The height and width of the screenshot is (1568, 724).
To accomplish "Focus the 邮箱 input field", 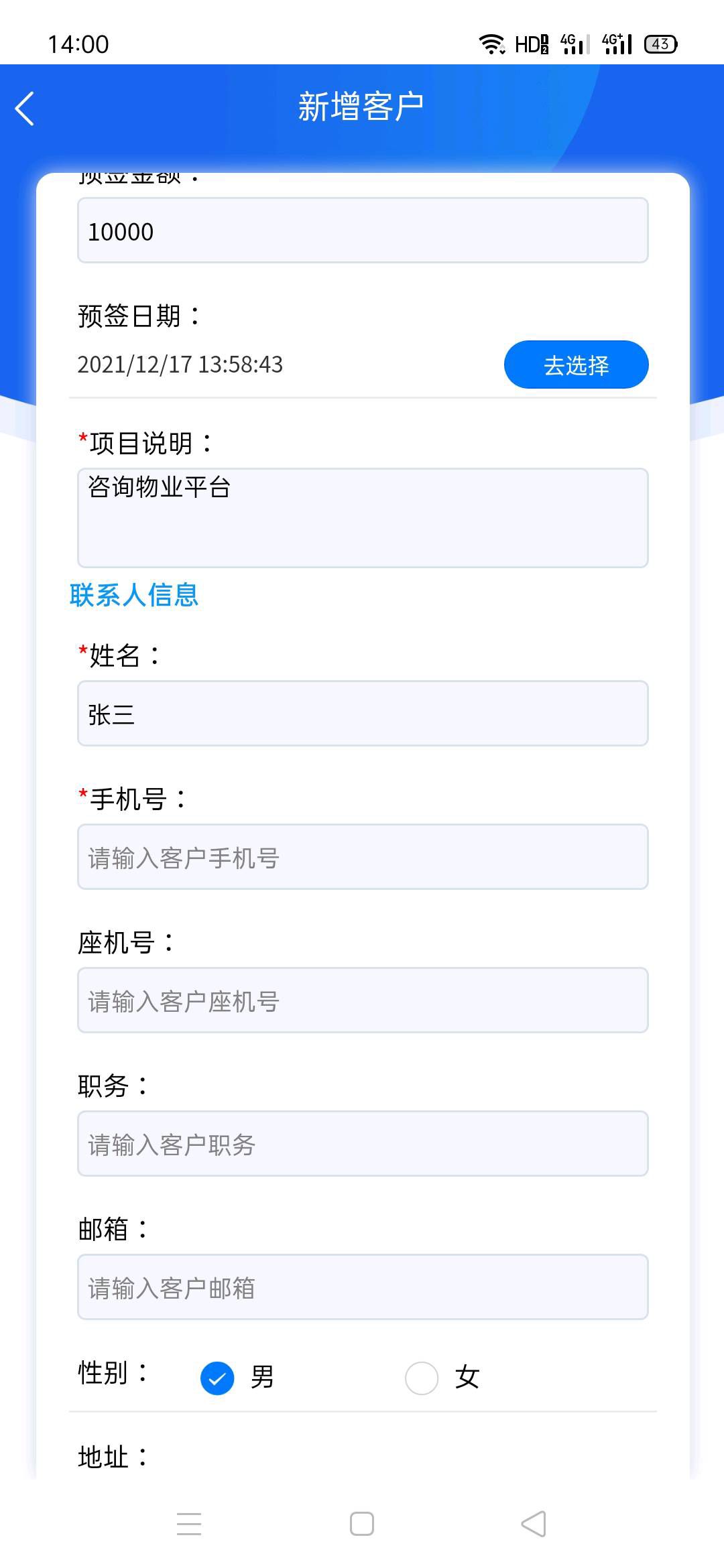I will click(x=362, y=1287).
